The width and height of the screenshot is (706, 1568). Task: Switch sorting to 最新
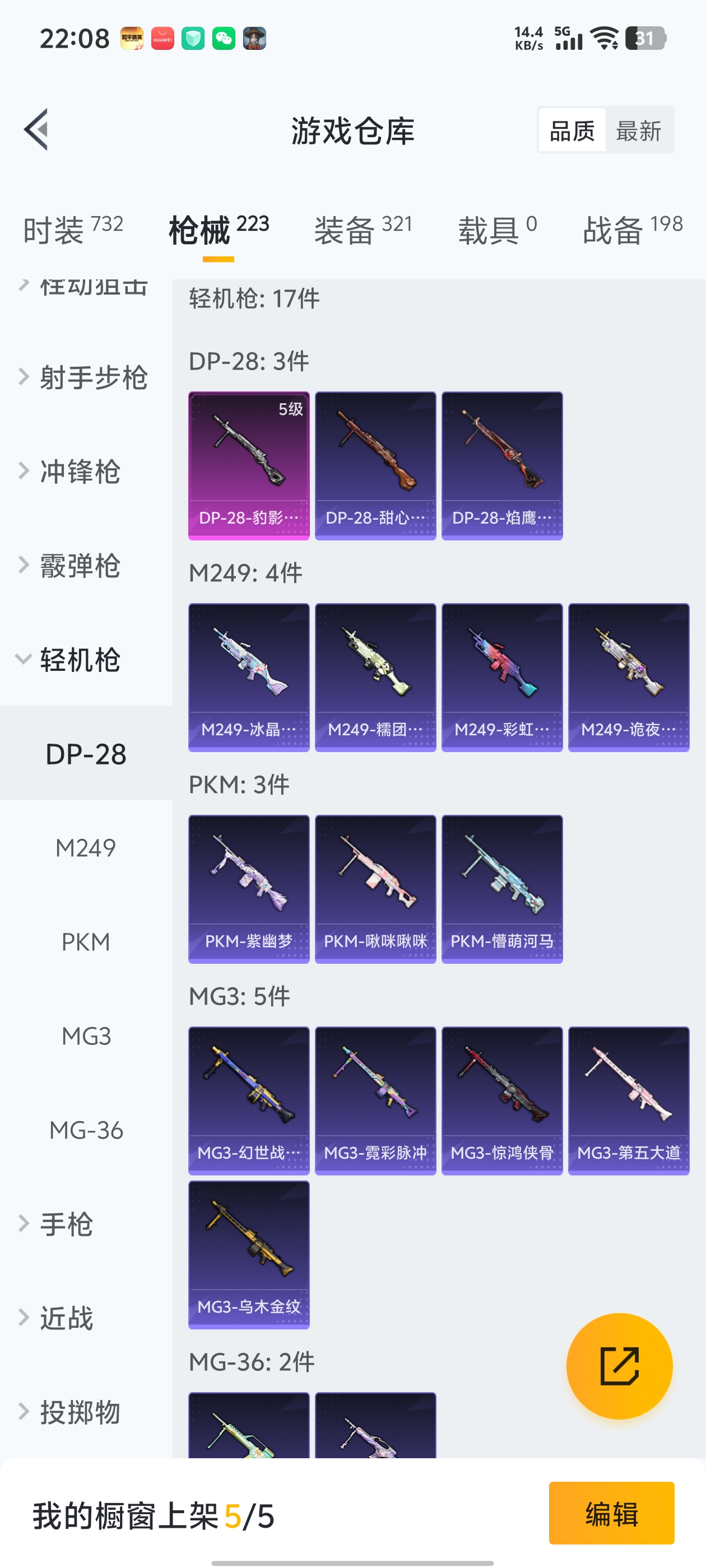pyautogui.click(x=638, y=131)
